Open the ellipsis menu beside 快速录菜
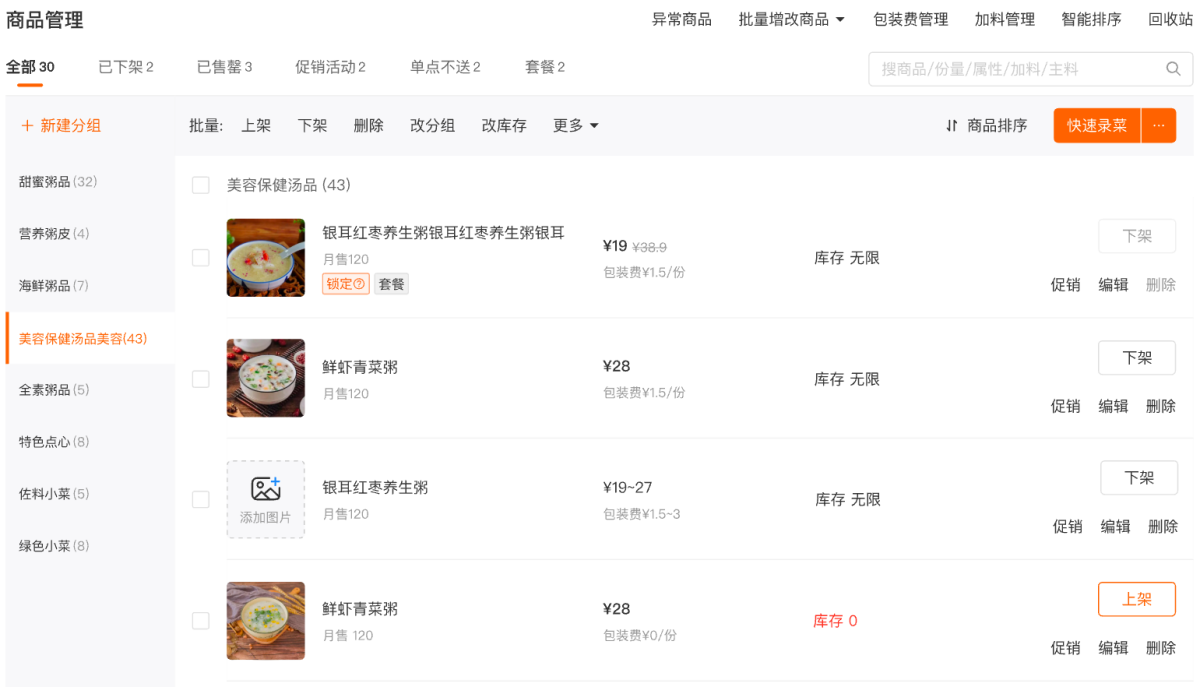The height and width of the screenshot is (687, 1200). click(x=1159, y=126)
